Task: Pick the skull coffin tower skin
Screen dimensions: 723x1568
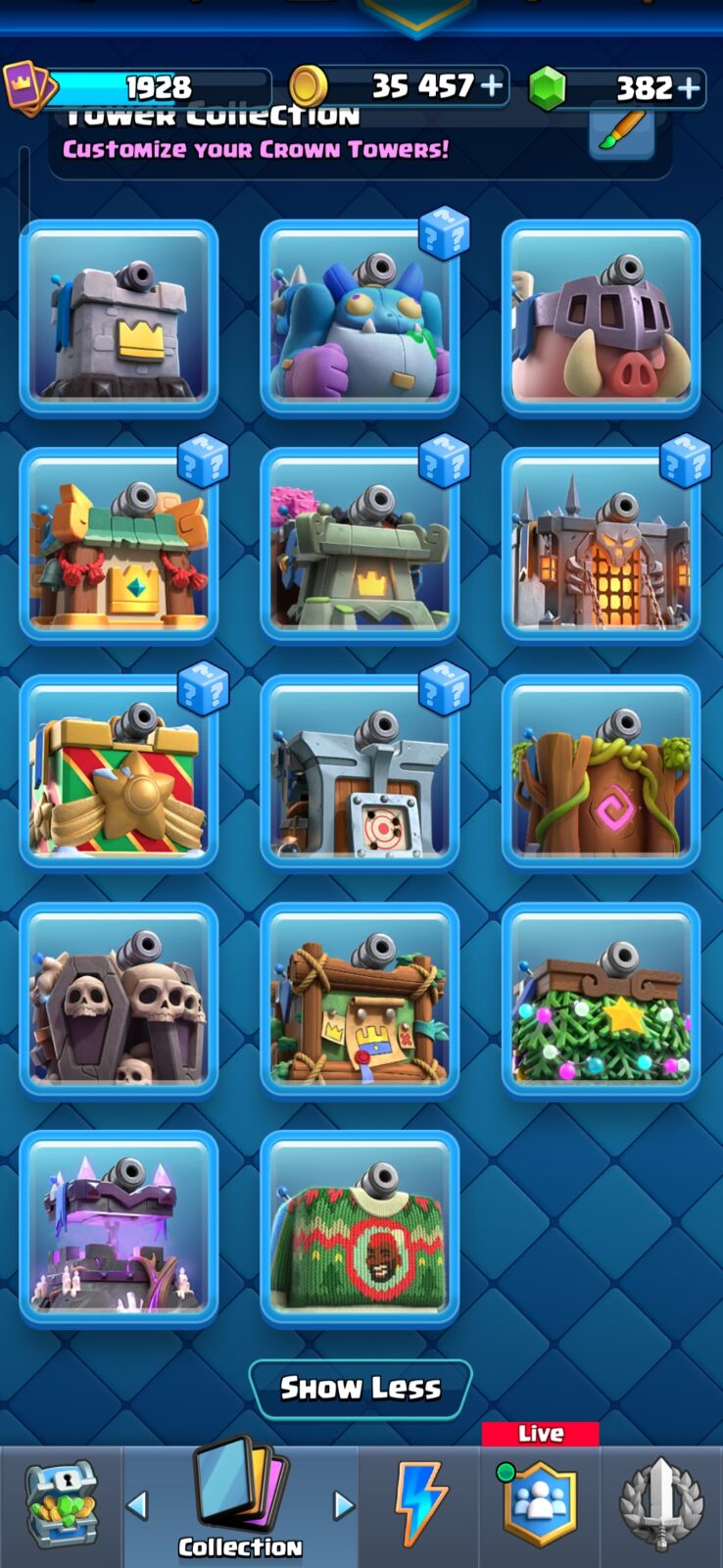Action: coord(119,1000)
